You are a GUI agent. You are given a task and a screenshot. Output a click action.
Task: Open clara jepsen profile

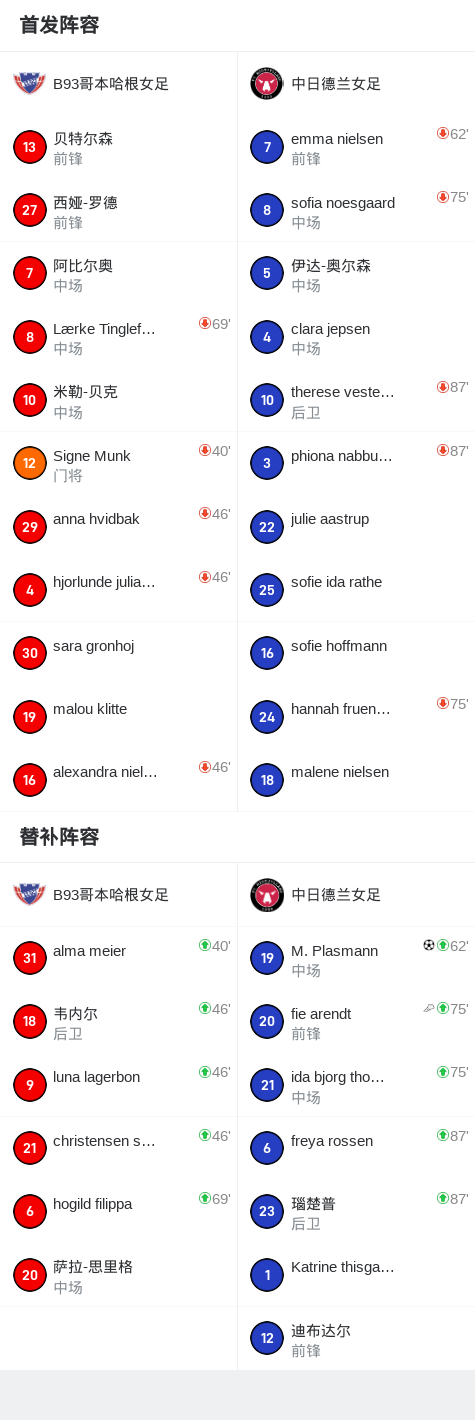(356, 337)
